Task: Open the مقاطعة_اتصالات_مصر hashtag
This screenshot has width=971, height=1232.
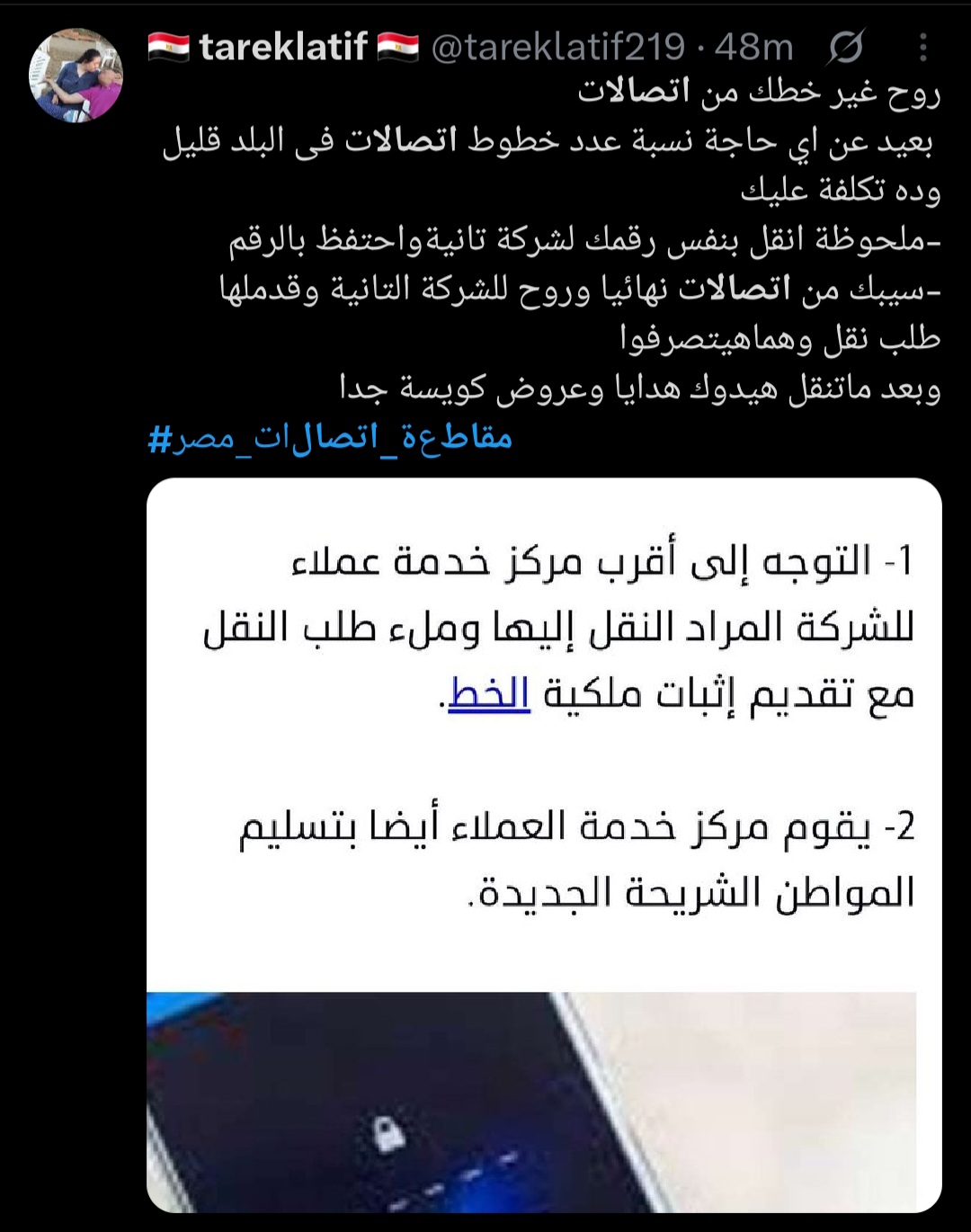Action: pyautogui.click(x=331, y=438)
